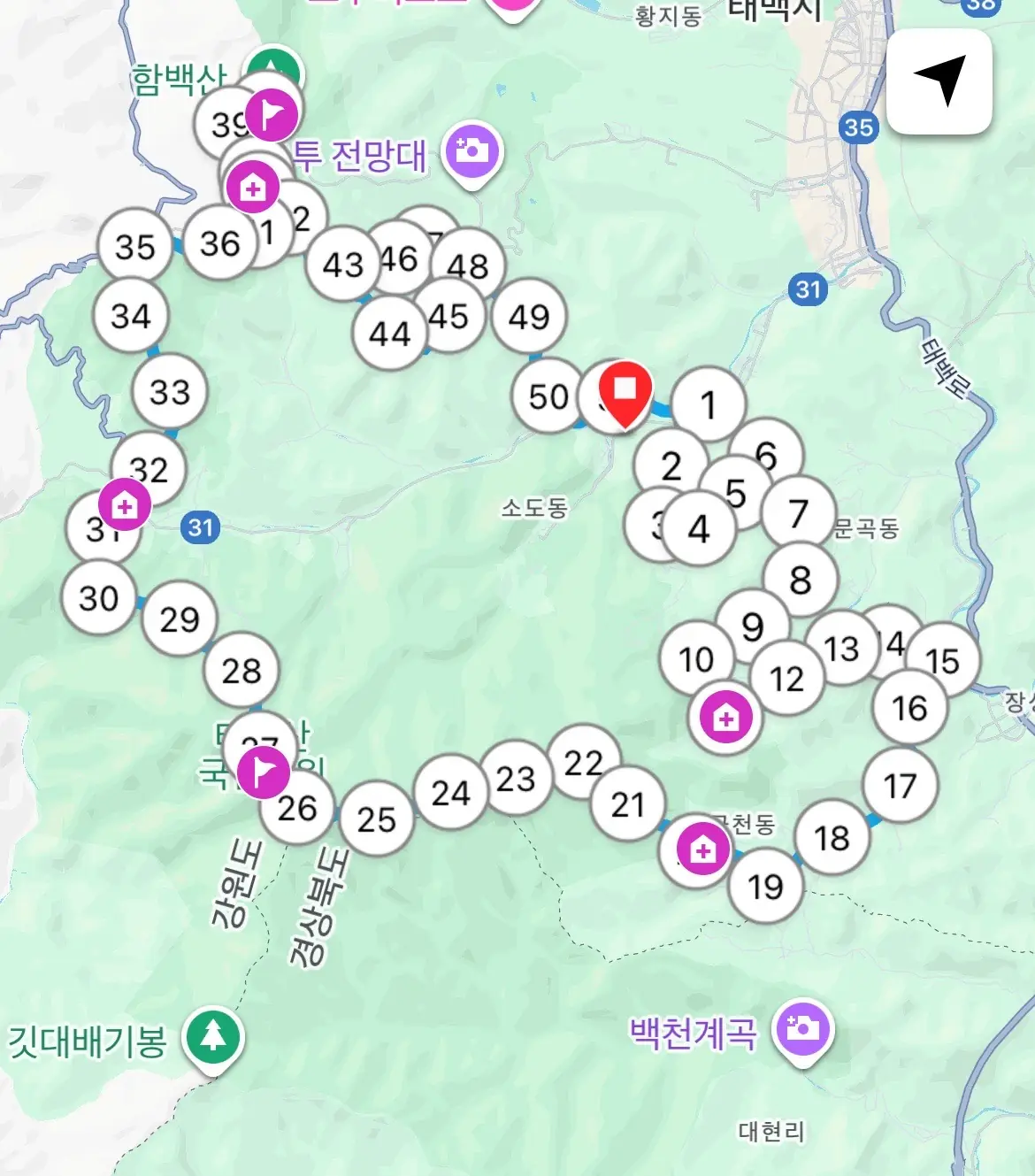Image resolution: width=1035 pixels, height=1176 pixels.
Task: Tap the location arrow button
Action: 939,81
